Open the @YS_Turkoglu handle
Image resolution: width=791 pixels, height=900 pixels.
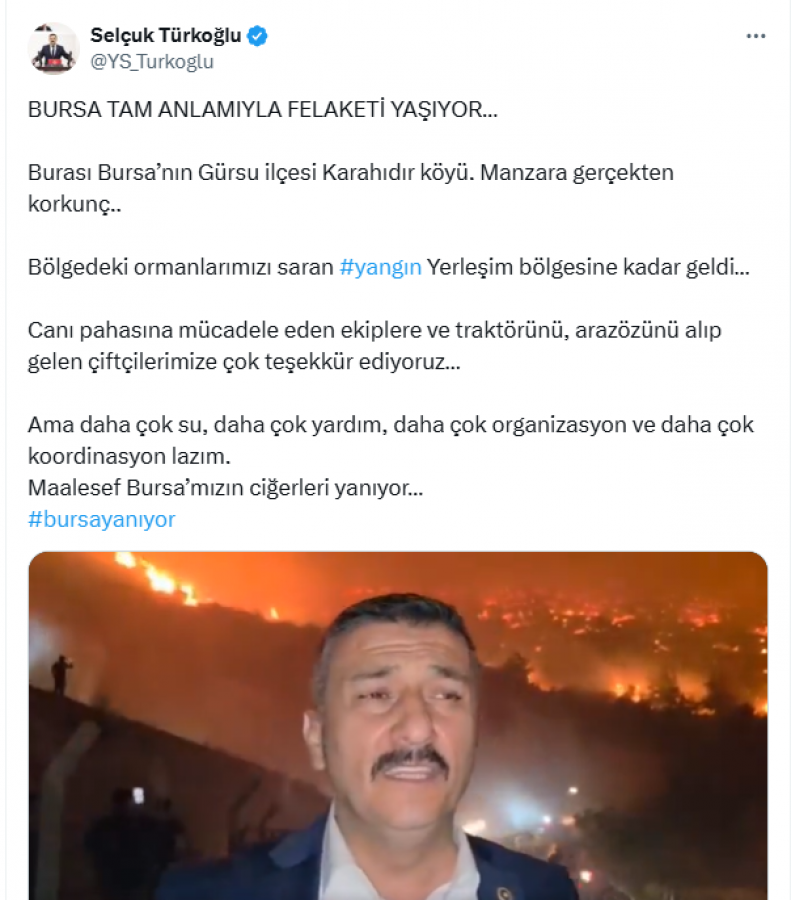(152, 62)
